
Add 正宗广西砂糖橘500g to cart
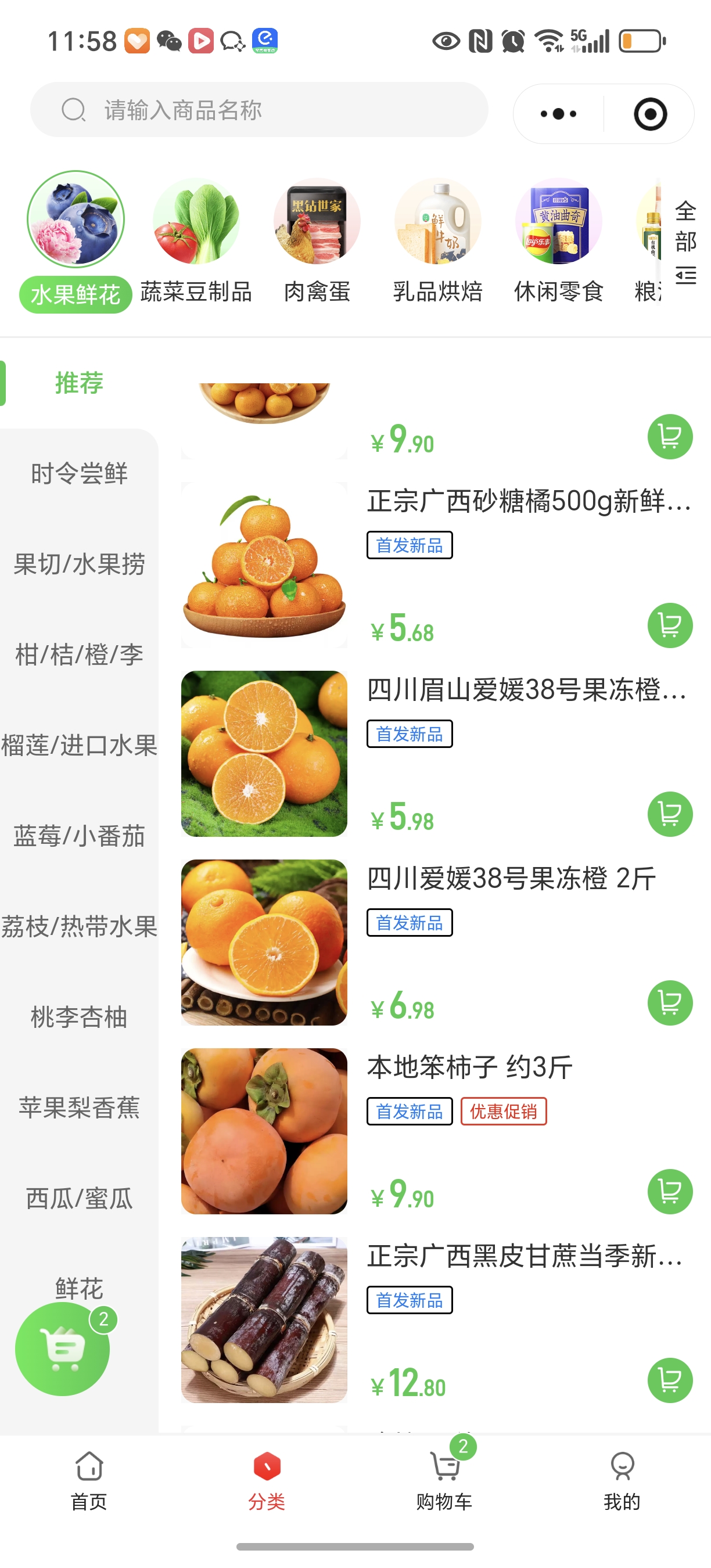(x=670, y=625)
